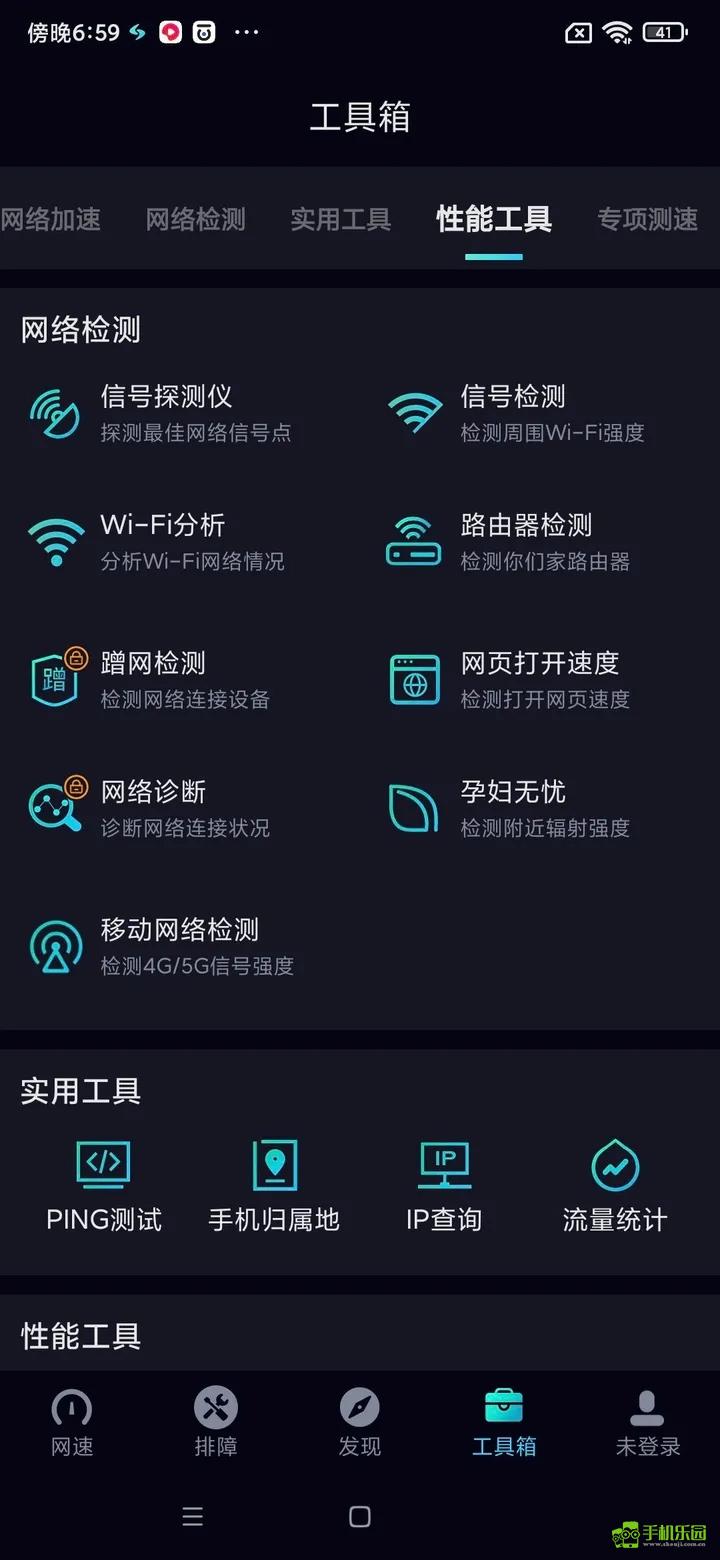
Task: Open the IP查询 lookup tool
Action: click(443, 1185)
